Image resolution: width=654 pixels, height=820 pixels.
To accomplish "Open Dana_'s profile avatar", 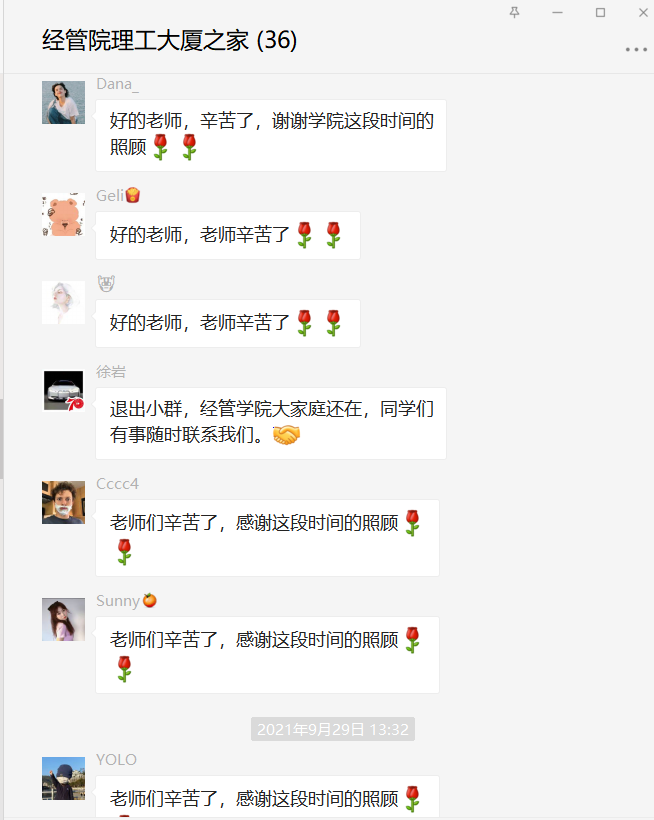I will [63, 103].
